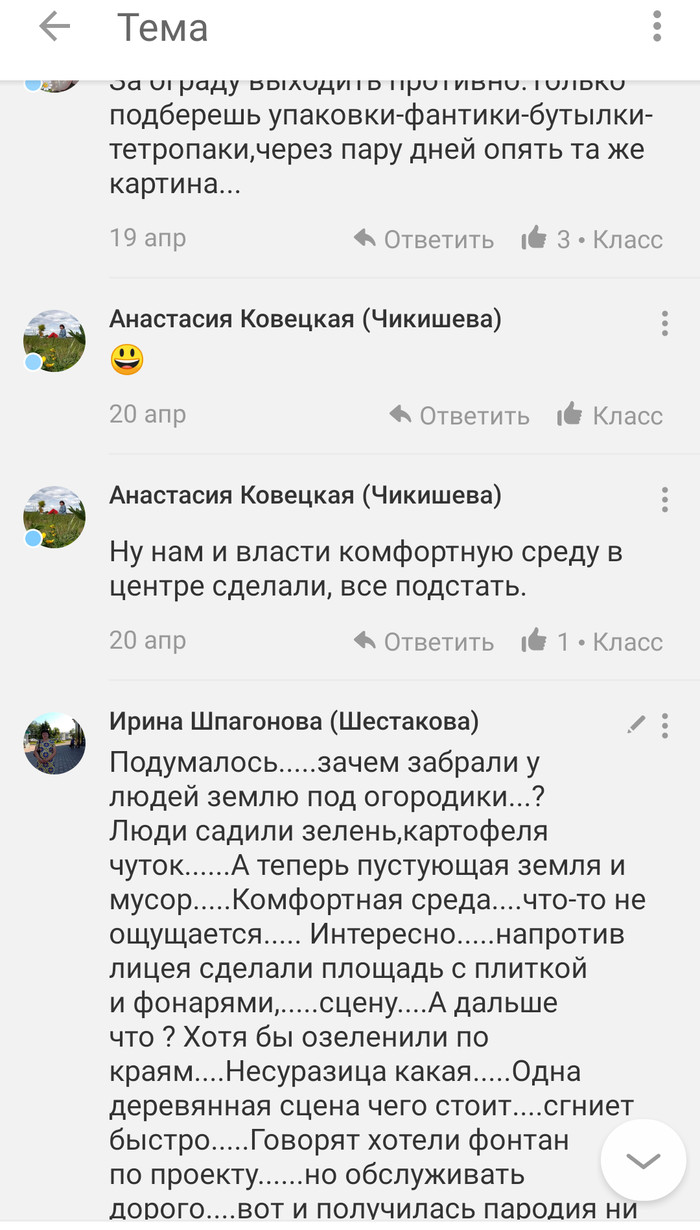Reply to the comment dated 19 апр

424,239
